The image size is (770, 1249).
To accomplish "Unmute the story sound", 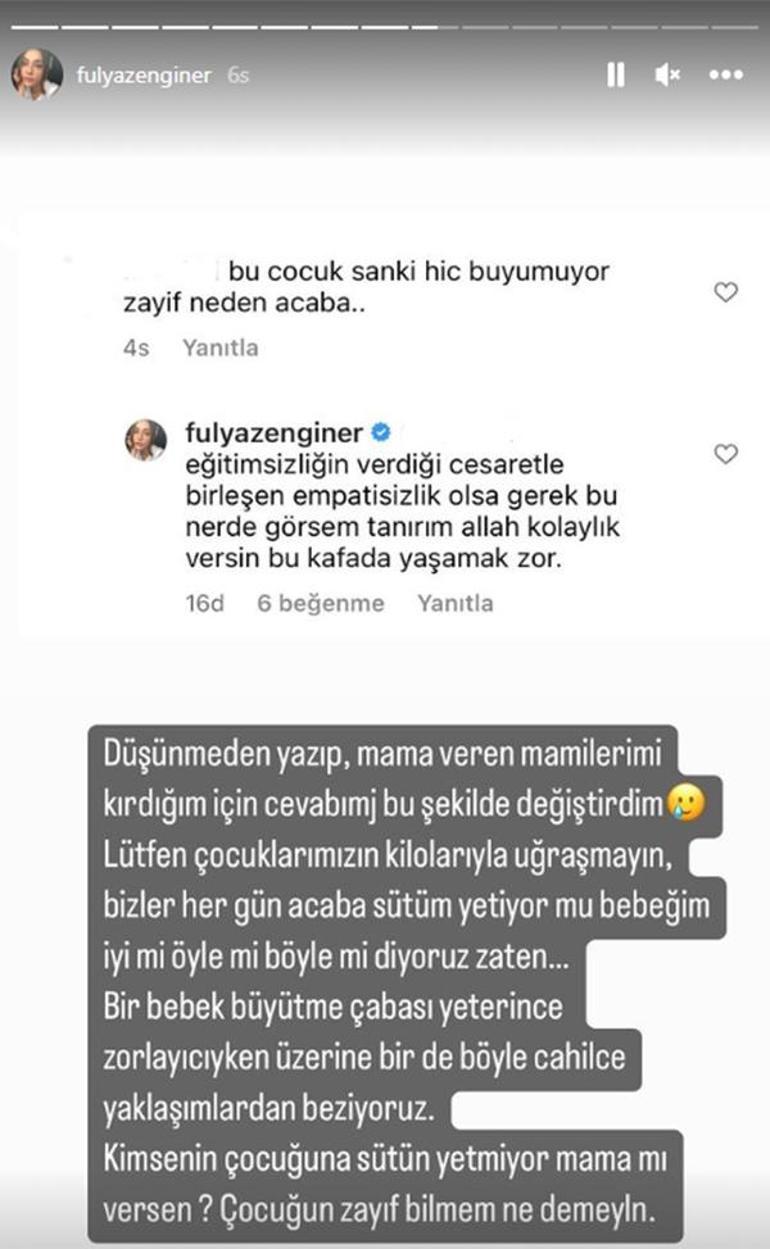I will coord(668,75).
